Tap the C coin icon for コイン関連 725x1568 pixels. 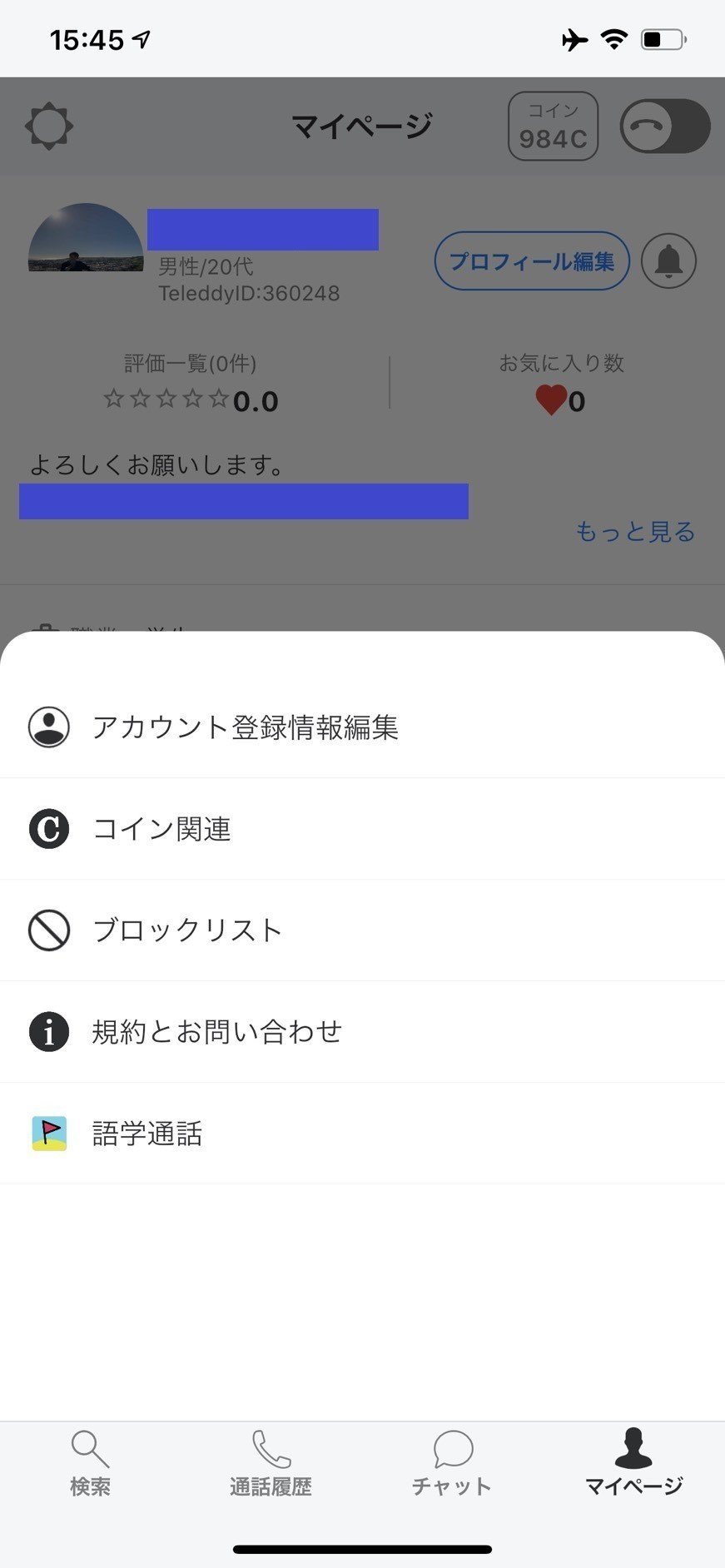click(x=47, y=829)
